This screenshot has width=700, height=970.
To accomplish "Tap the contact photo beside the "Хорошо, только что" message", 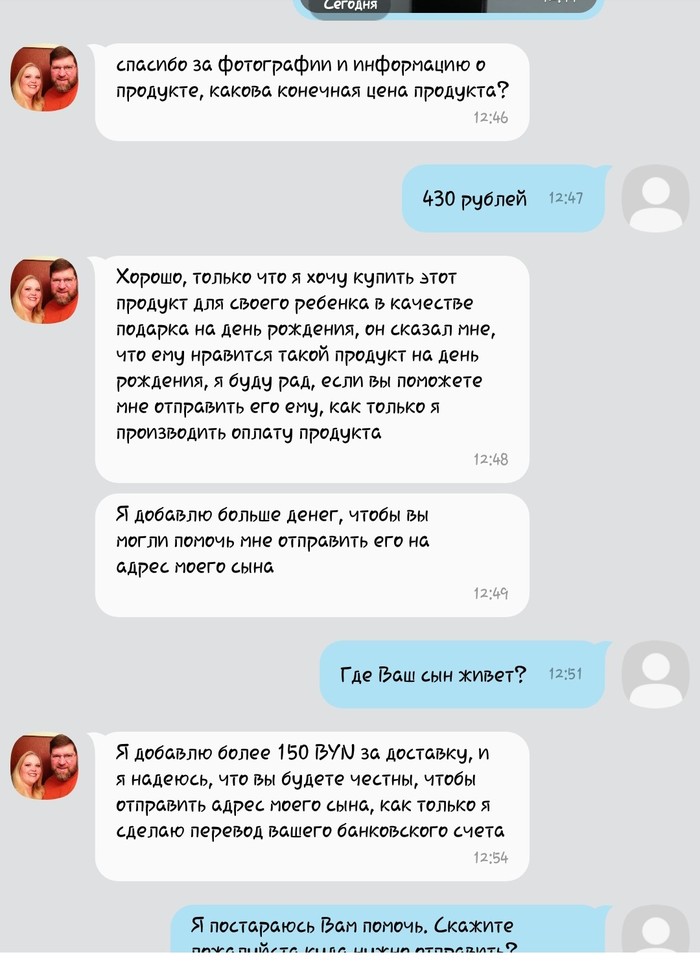I will 44,290.
